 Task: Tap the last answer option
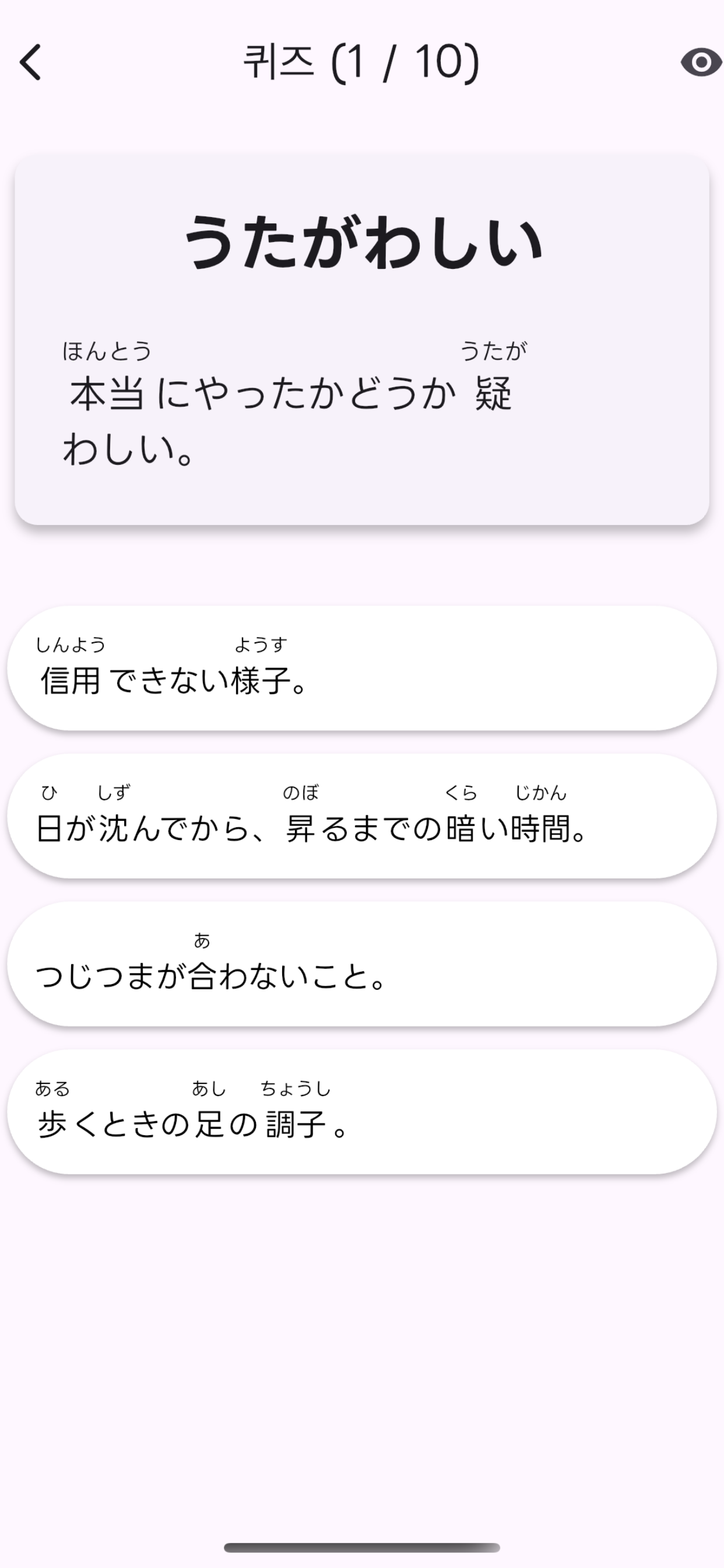[362, 1111]
